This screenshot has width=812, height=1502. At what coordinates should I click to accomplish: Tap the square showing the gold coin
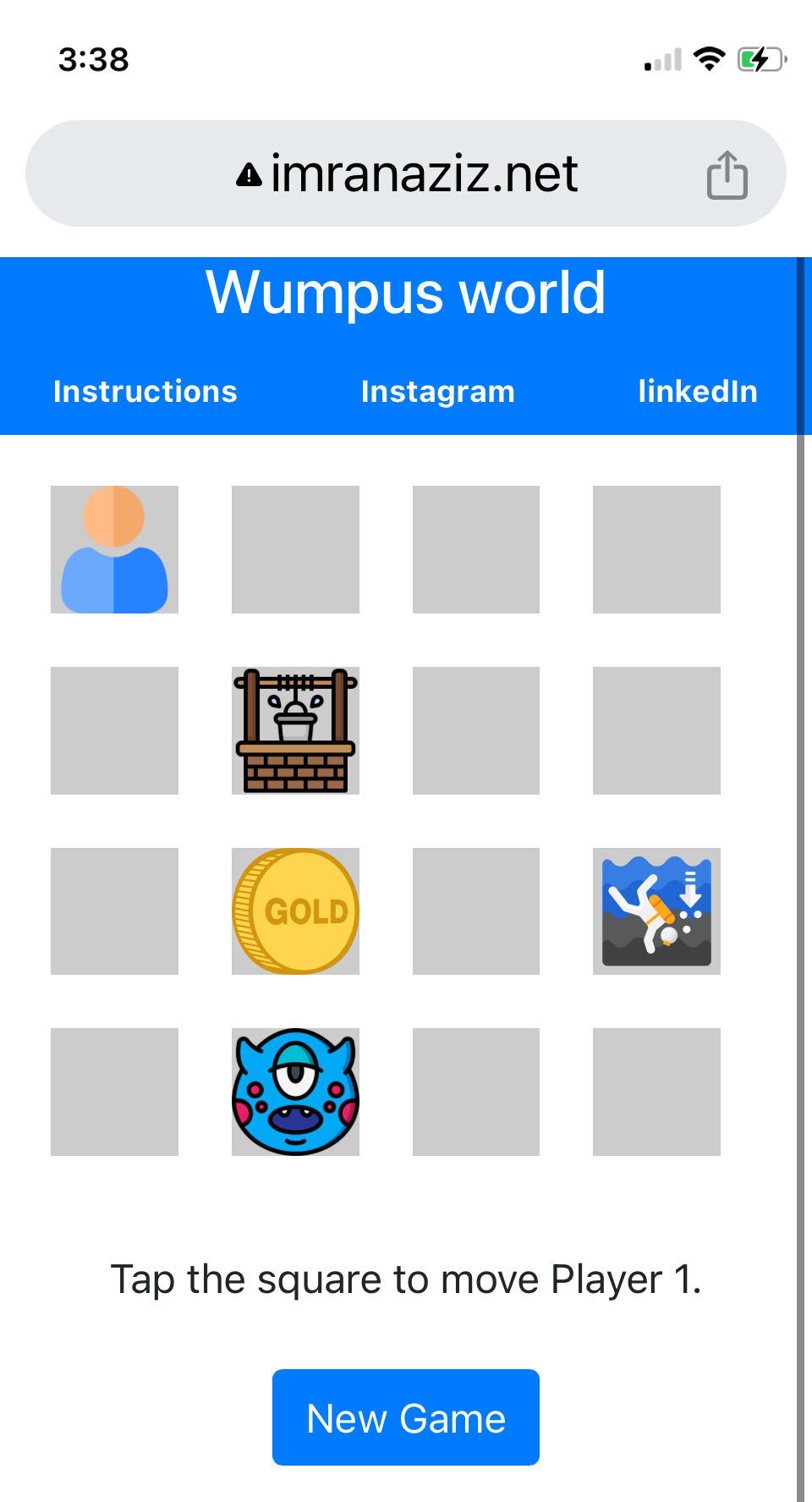295,911
